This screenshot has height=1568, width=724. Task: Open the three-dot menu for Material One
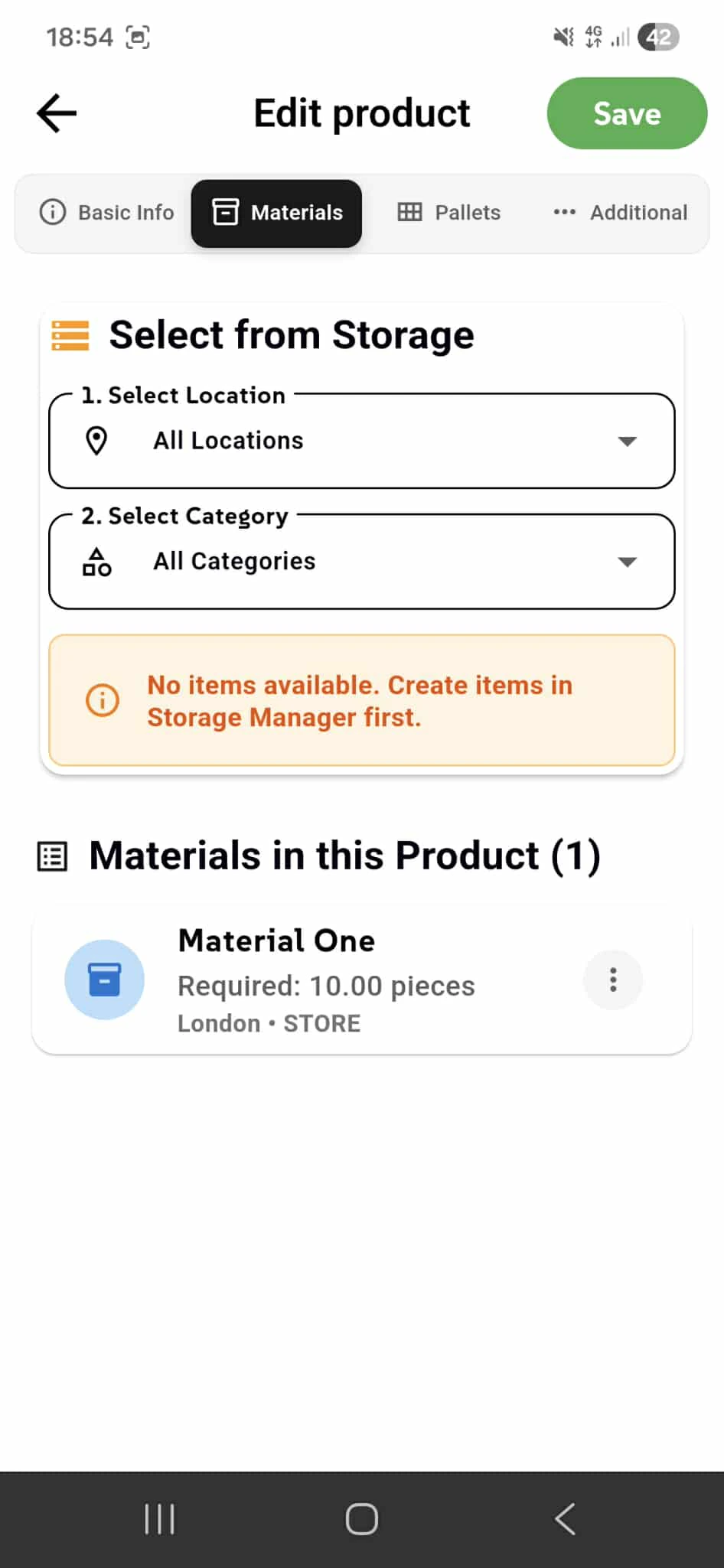612,980
